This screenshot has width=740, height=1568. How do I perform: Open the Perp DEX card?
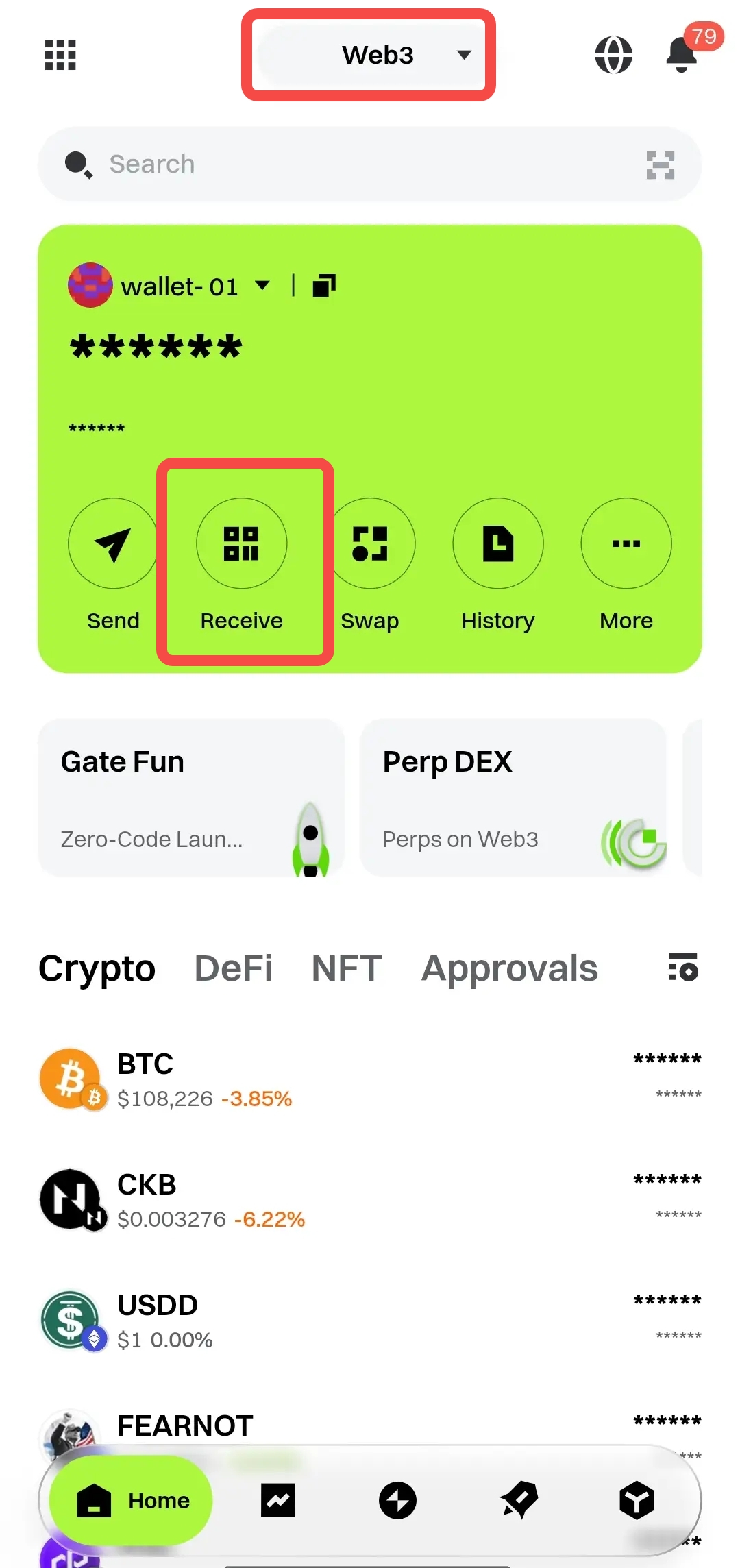[x=513, y=798]
